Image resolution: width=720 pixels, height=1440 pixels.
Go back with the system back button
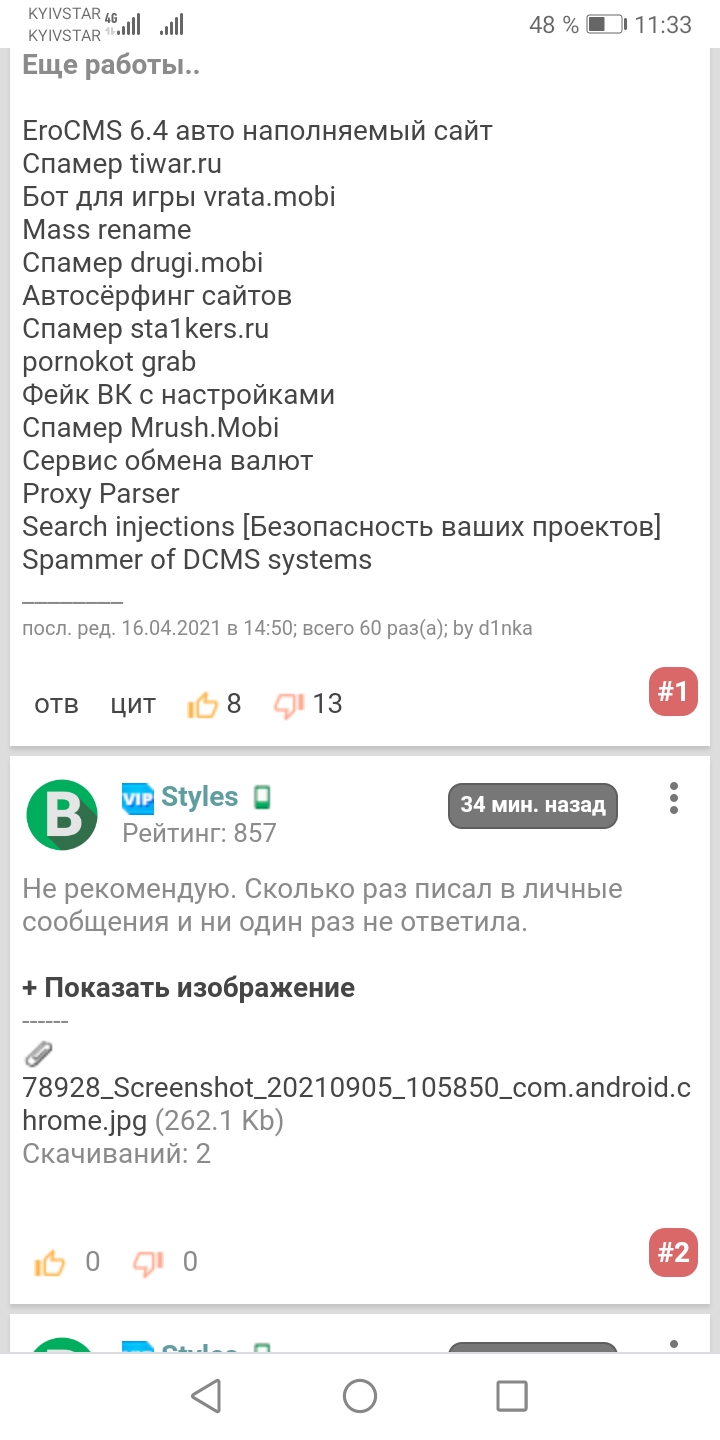[206, 1396]
